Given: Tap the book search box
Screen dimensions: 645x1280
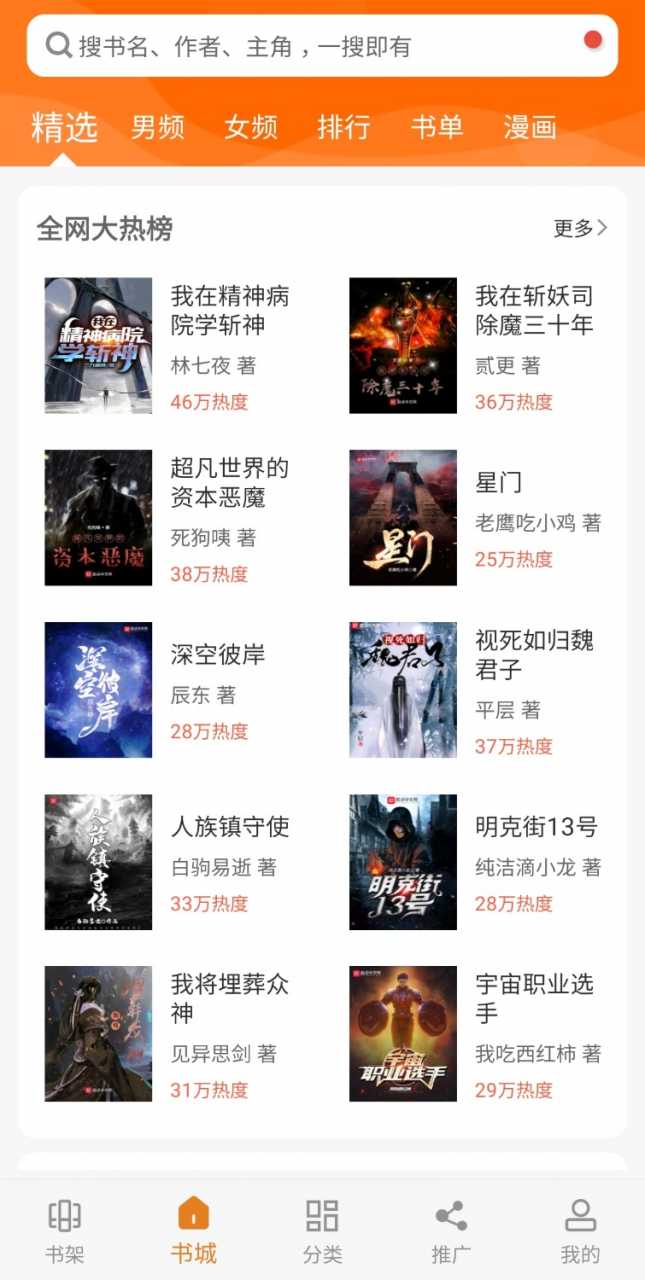Looking at the screenshot, I should (300, 46).
